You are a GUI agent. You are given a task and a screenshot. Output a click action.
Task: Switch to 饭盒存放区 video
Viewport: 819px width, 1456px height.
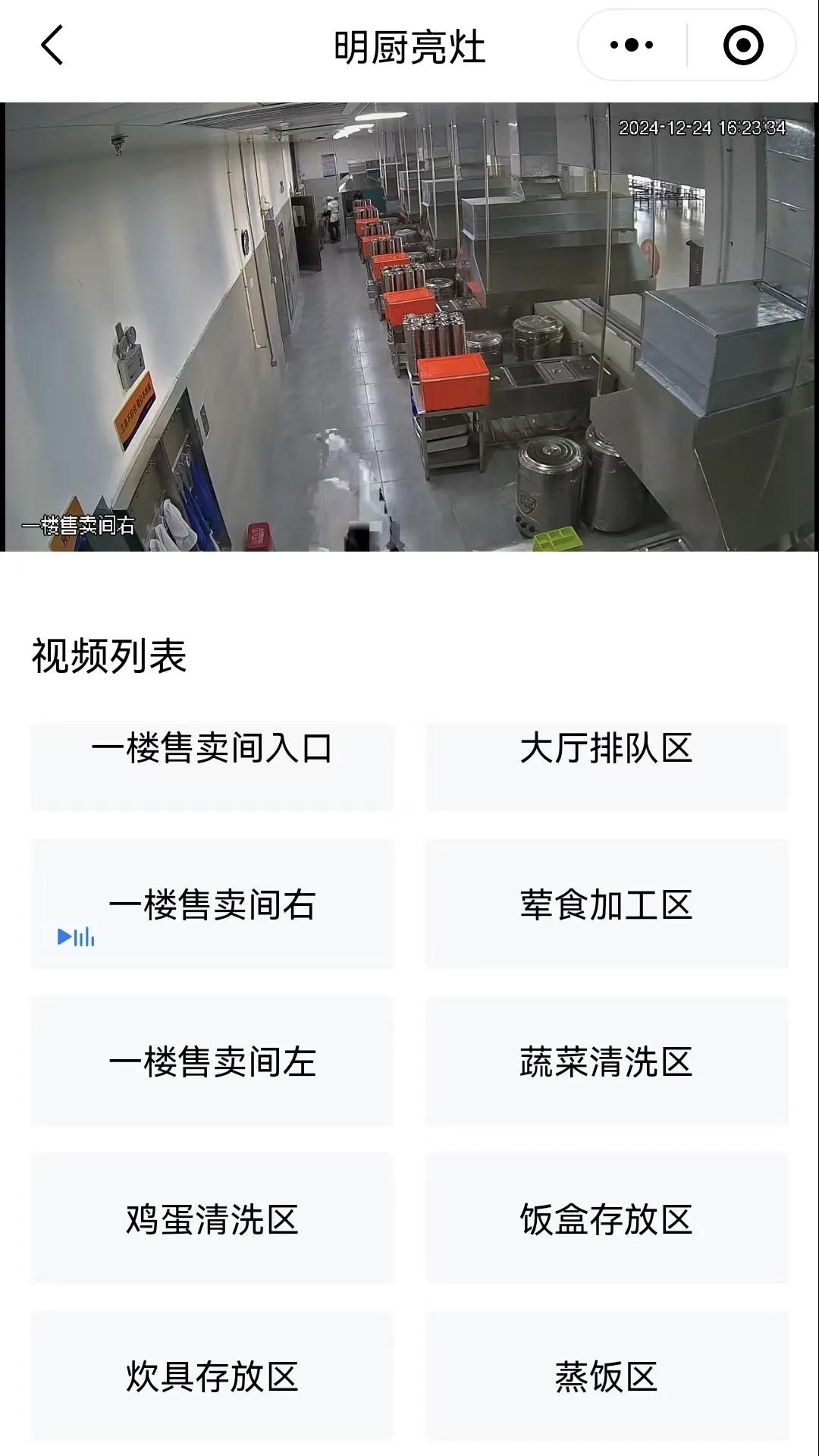pyautogui.click(x=607, y=1219)
